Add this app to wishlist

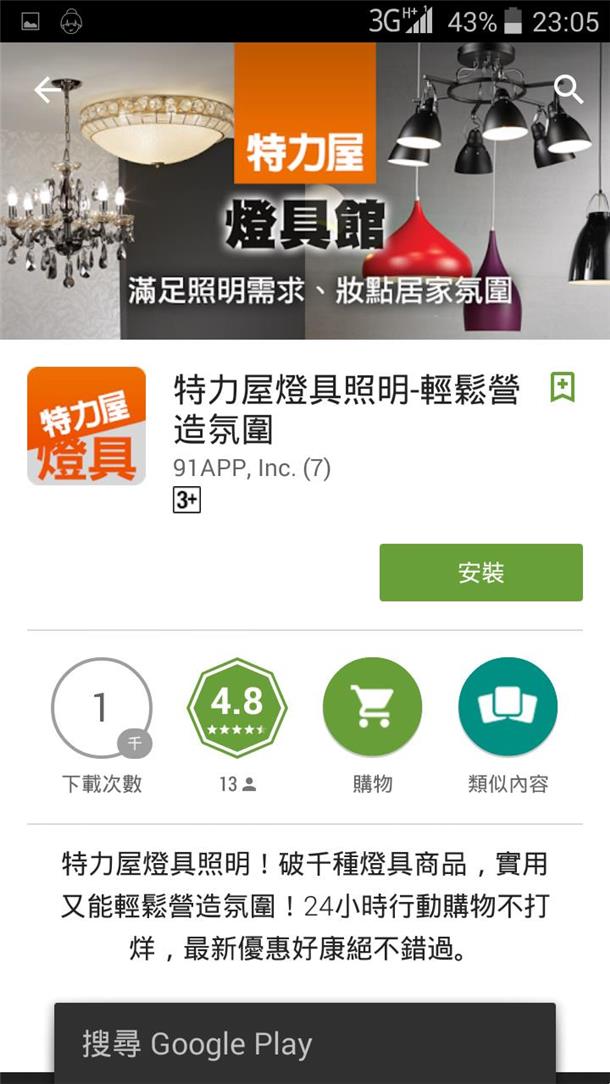562,388
